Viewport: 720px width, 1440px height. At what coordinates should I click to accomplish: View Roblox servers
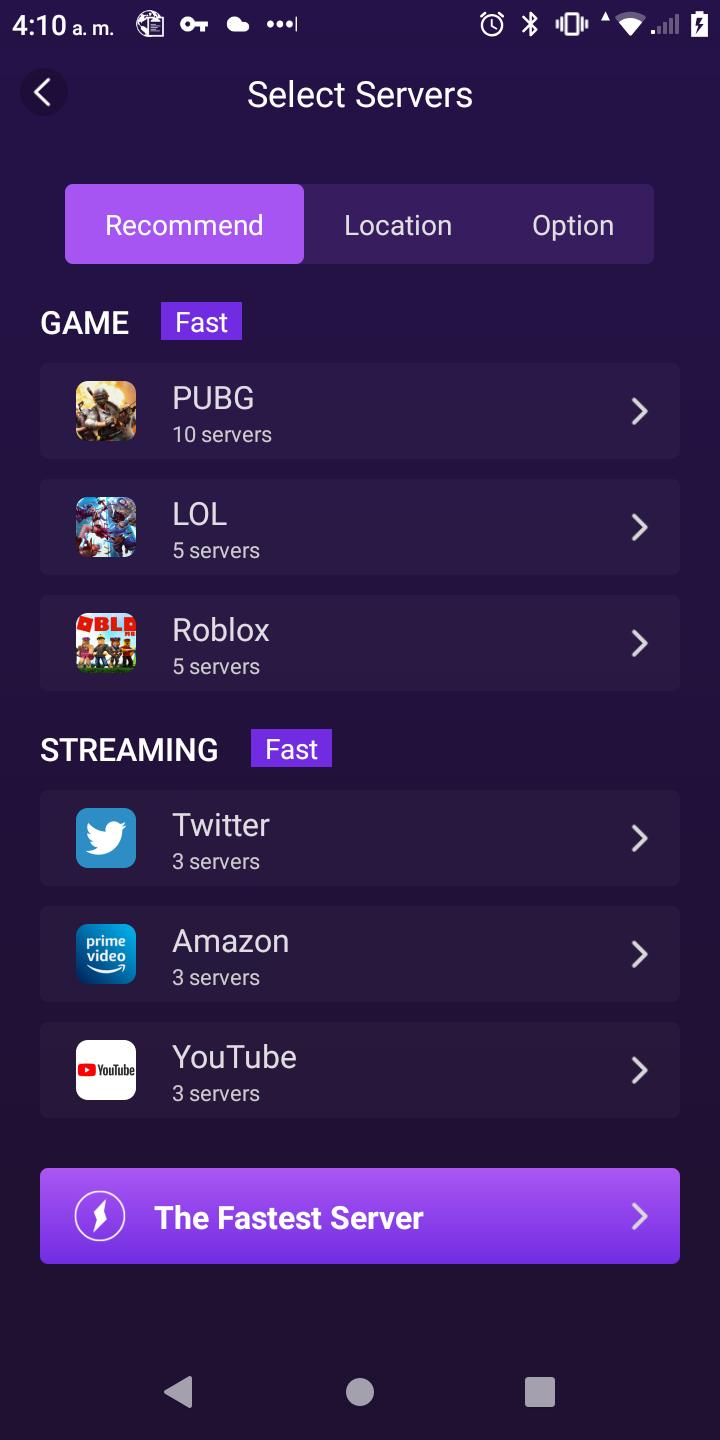pyautogui.click(x=360, y=643)
